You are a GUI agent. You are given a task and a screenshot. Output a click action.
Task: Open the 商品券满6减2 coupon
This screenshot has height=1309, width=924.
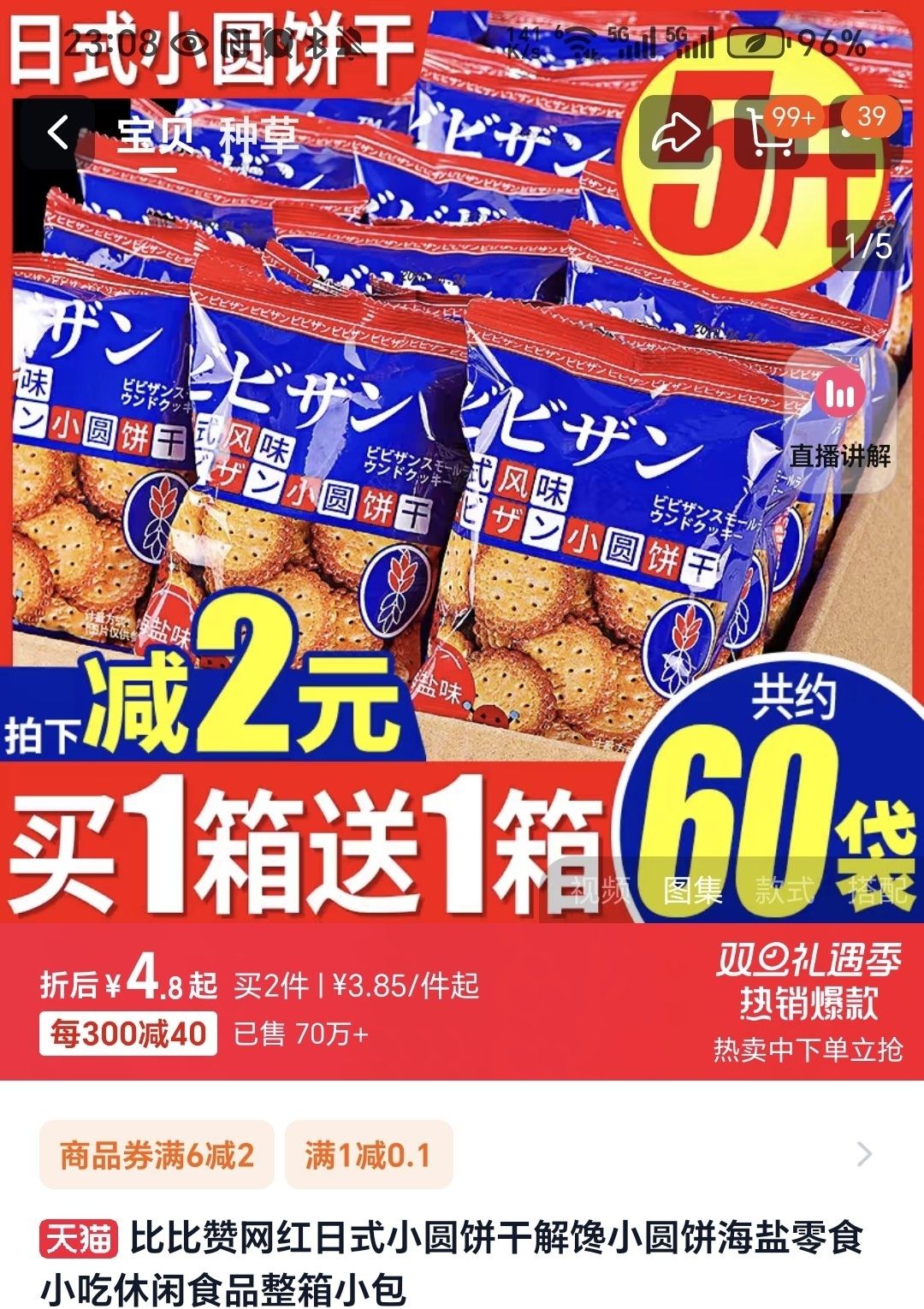[157, 1155]
